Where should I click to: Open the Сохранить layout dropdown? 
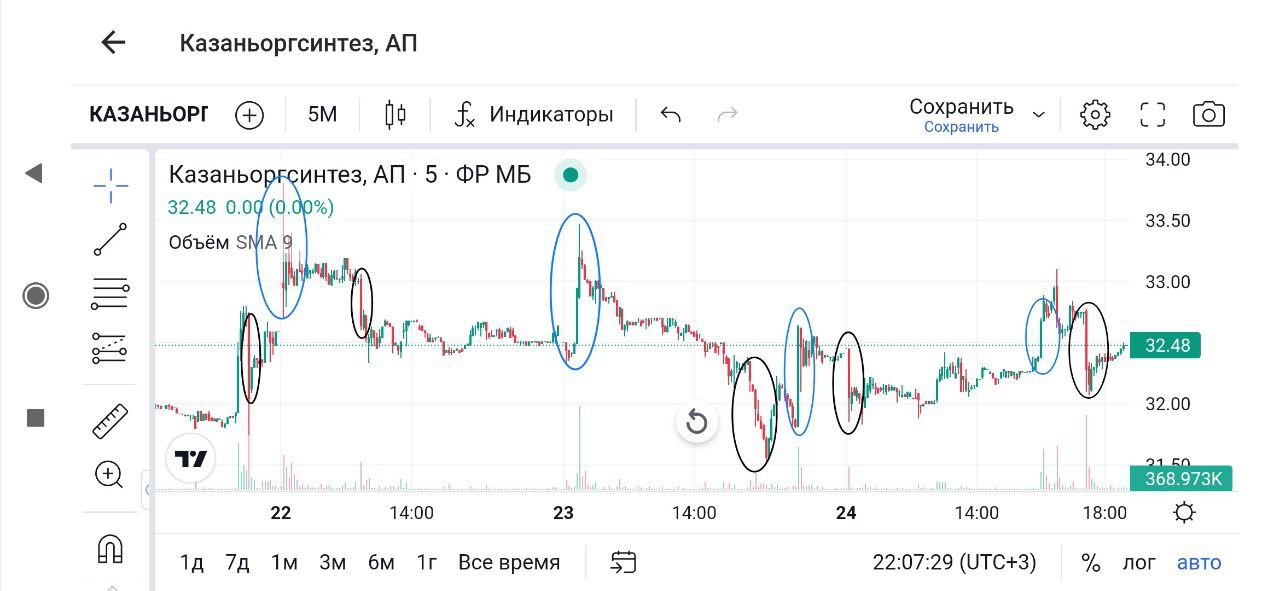1038,114
